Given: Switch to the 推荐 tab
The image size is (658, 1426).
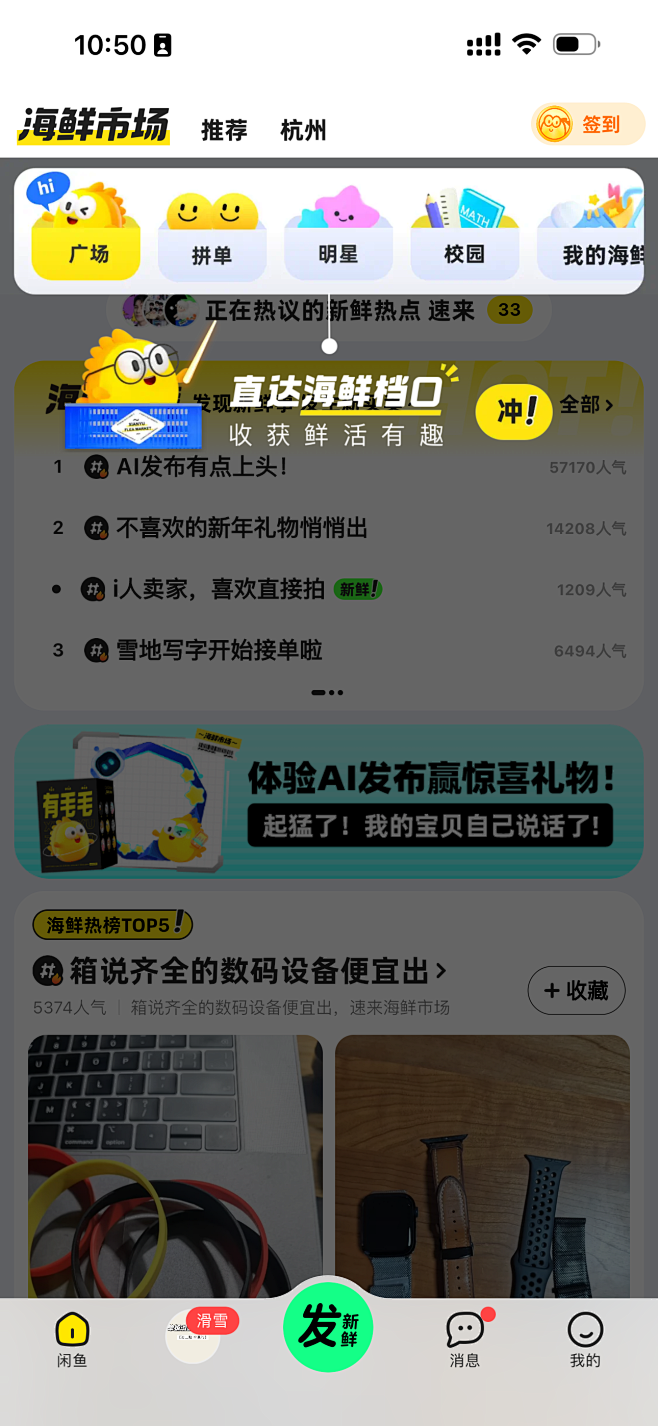Looking at the screenshot, I should pyautogui.click(x=224, y=130).
